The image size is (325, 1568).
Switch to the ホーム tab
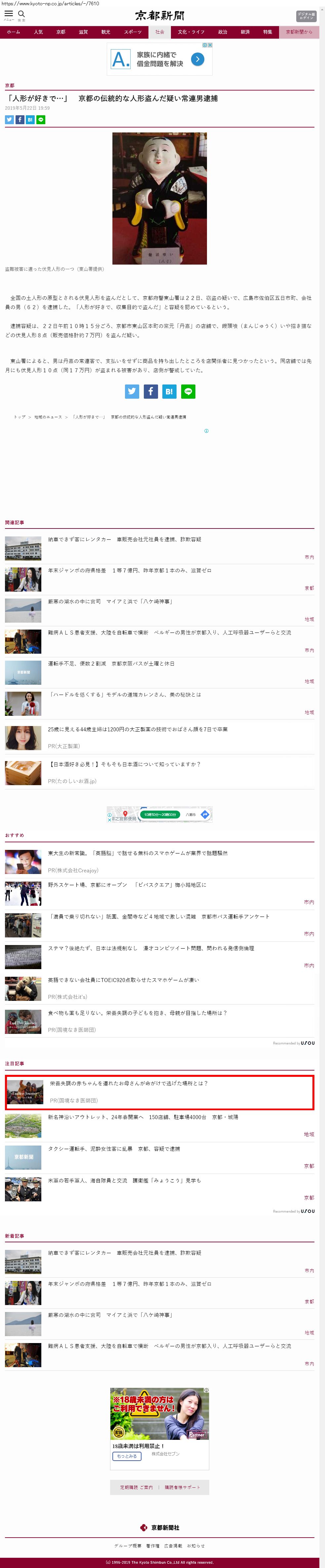tap(14, 32)
